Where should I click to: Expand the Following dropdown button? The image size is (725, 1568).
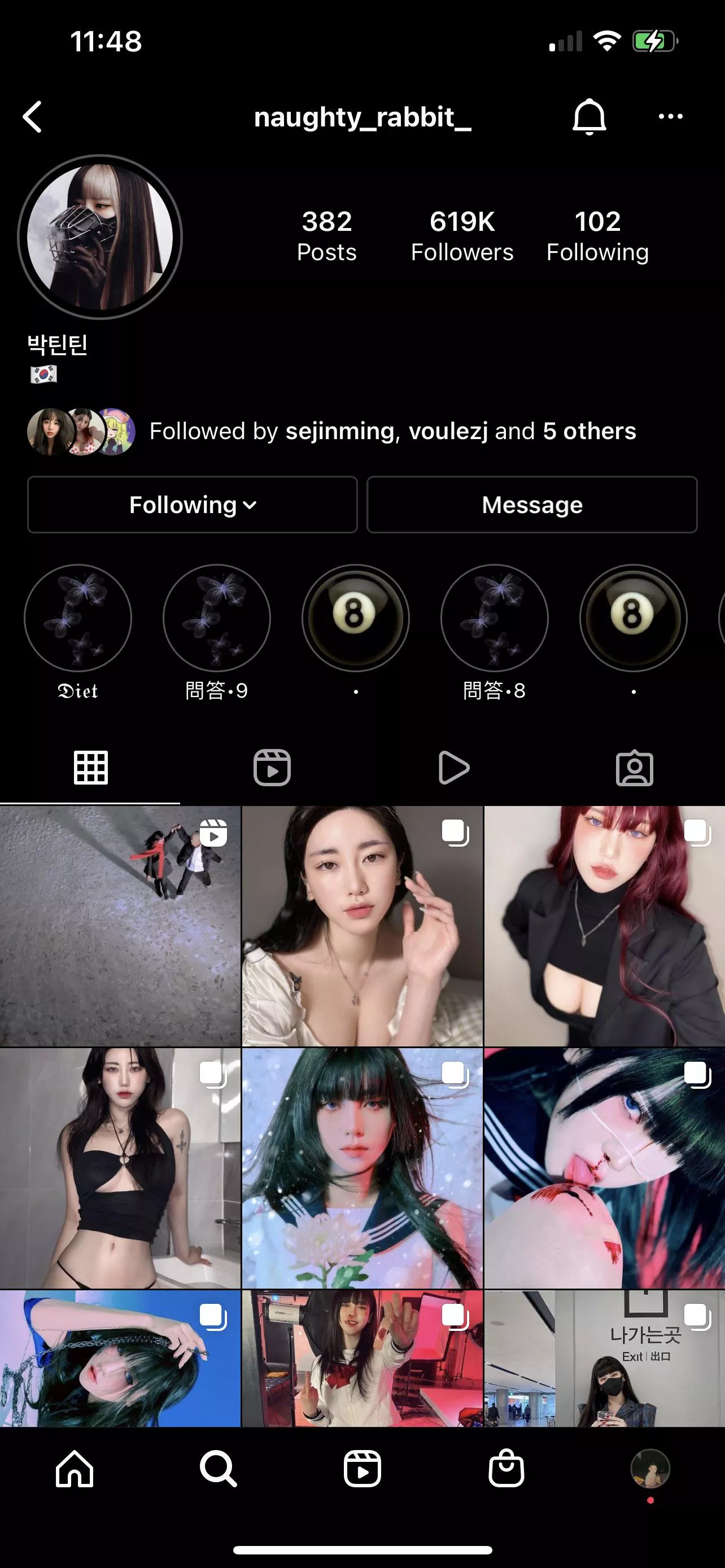(x=193, y=505)
